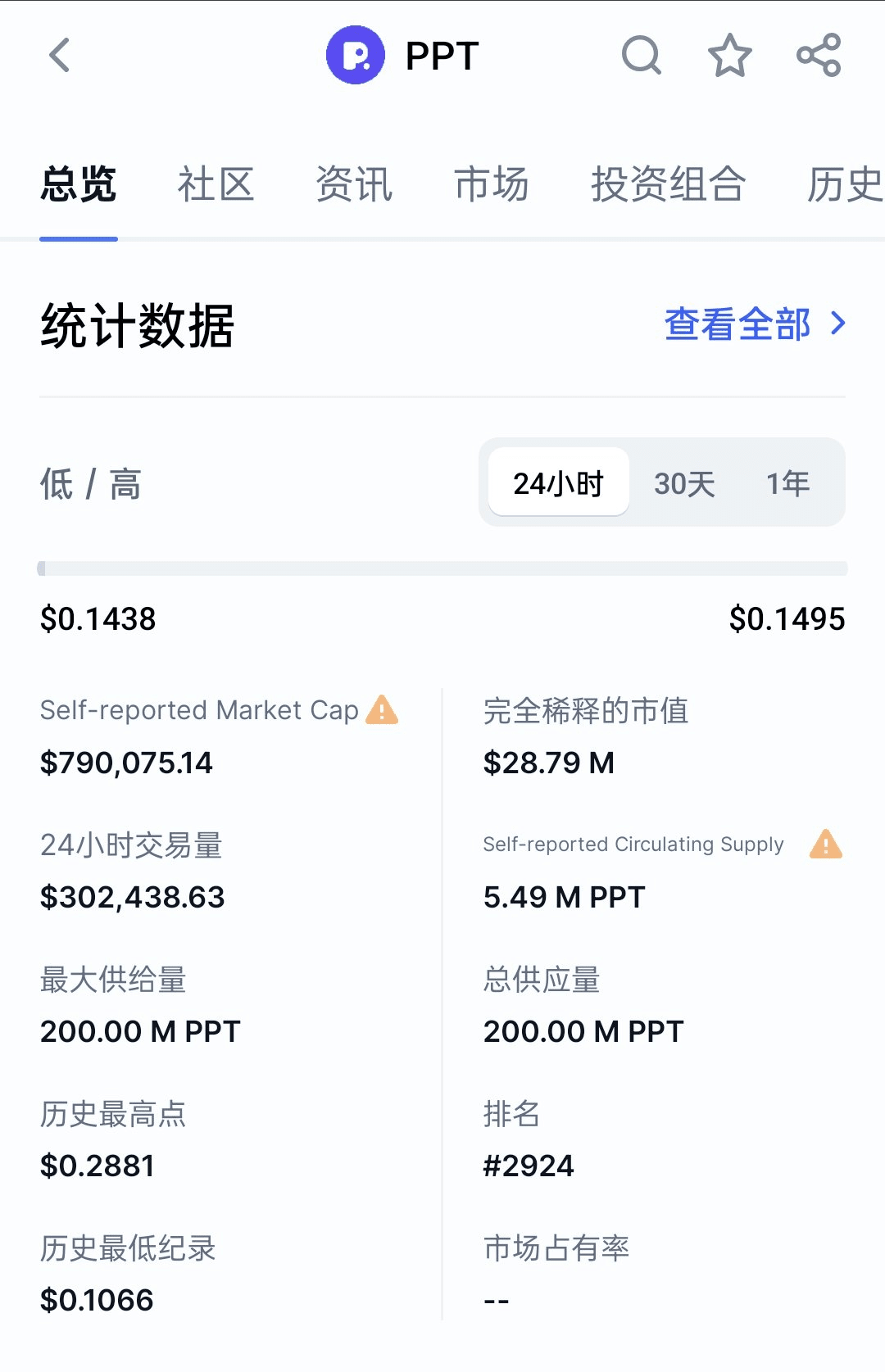The width and height of the screenshot is (885, 1372).
Task: Open the 资讯 tab
Action: point(354,184)
